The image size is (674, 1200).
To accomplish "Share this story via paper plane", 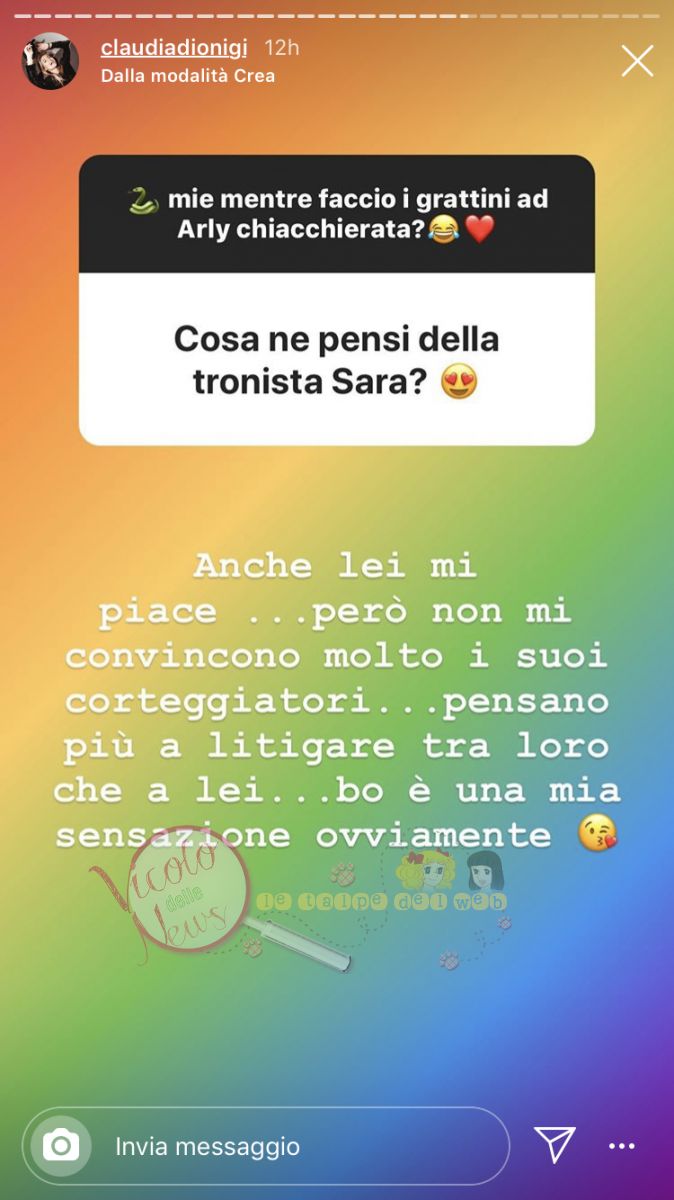I will click(x=554, y=1146).
